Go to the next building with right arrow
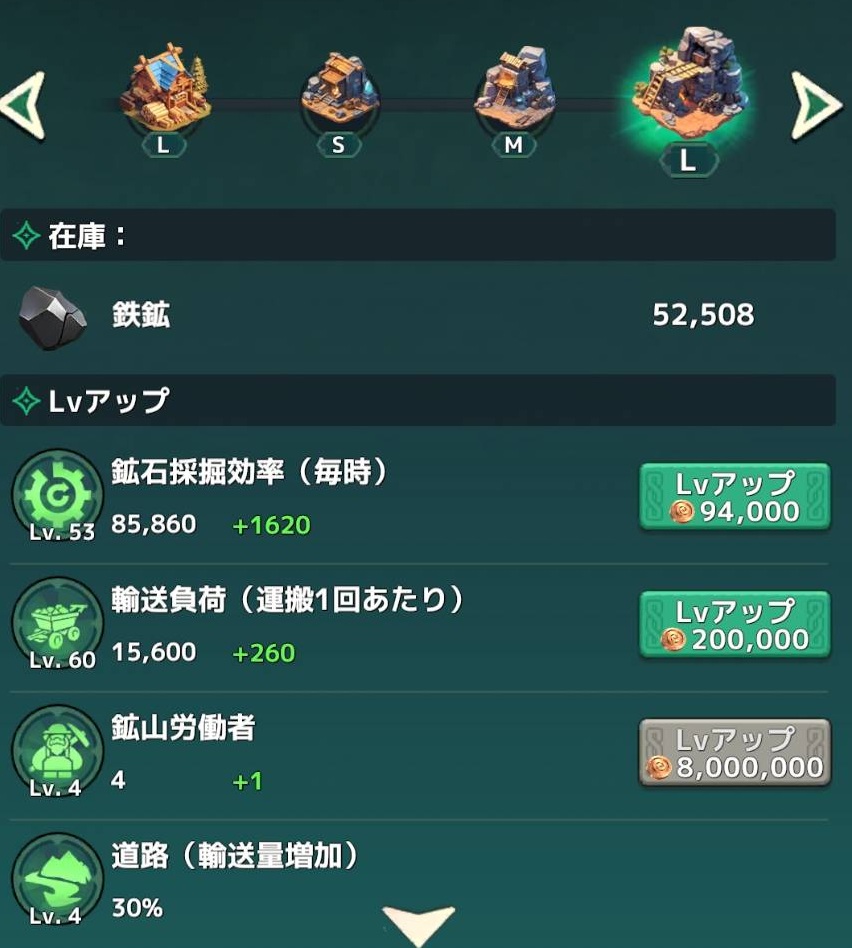 pyautogui.click(x=816, y=104)
